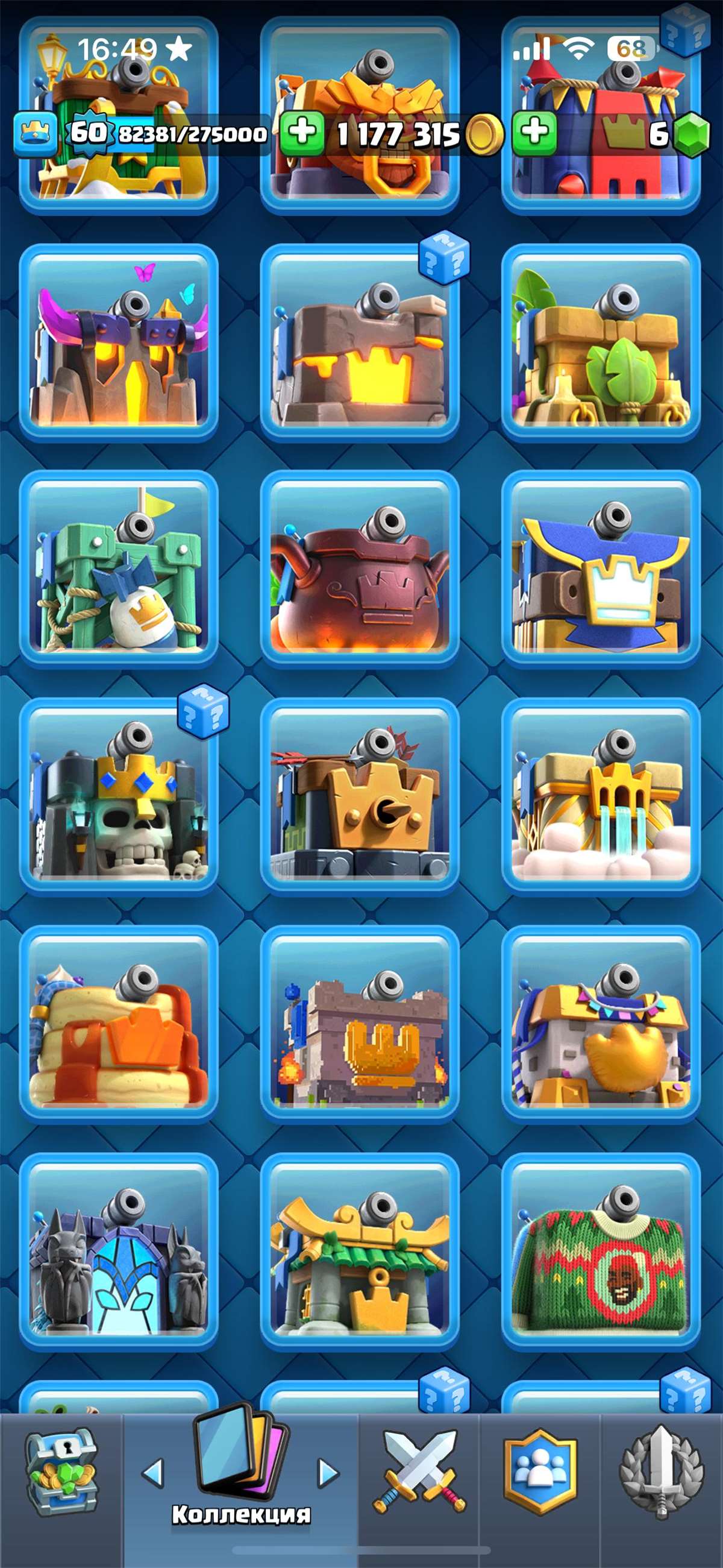Open the events sword laurel tab
The image size is (723, 1568).
661,1473
